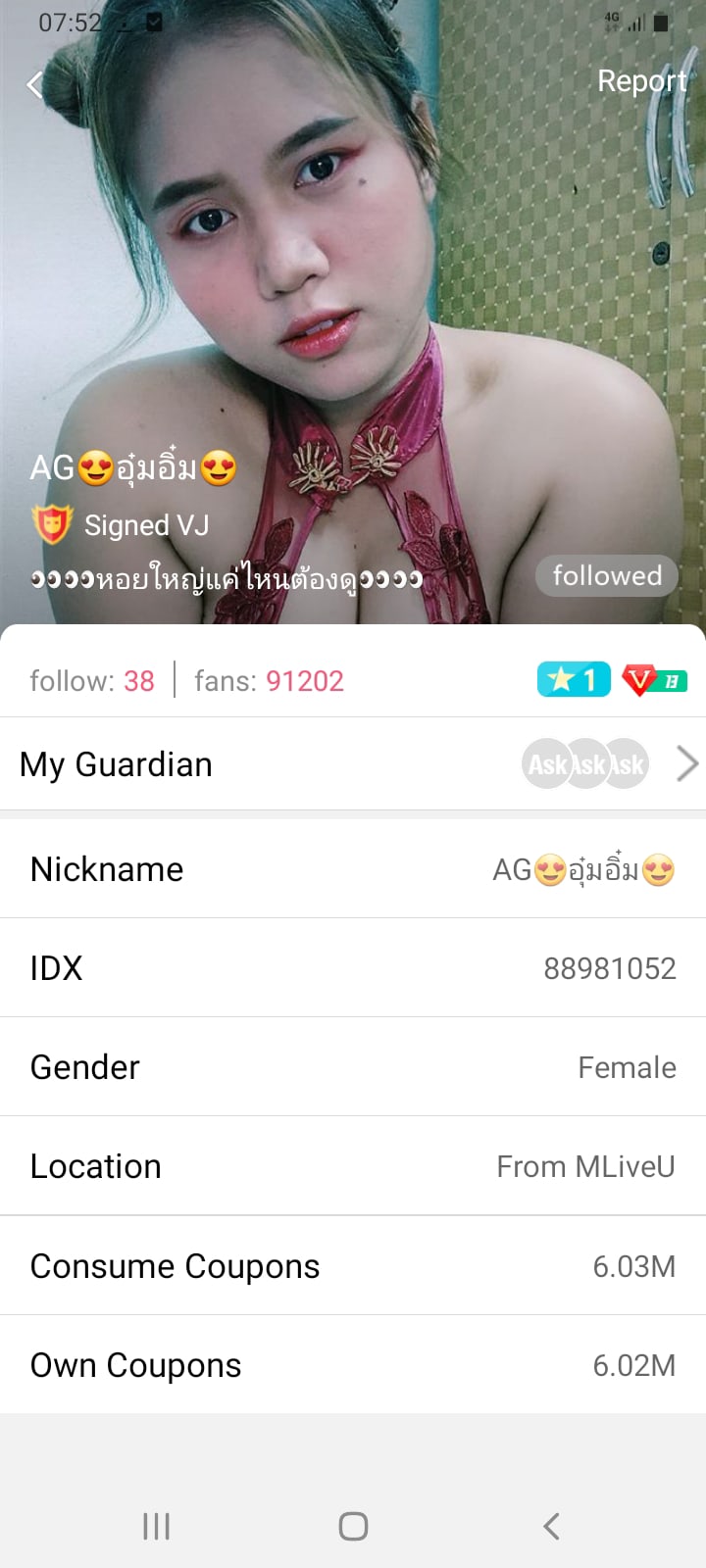This screenshot has width=706, height=1568.
Task: Go back using the top-left arrow
Action: pos(36,85)
